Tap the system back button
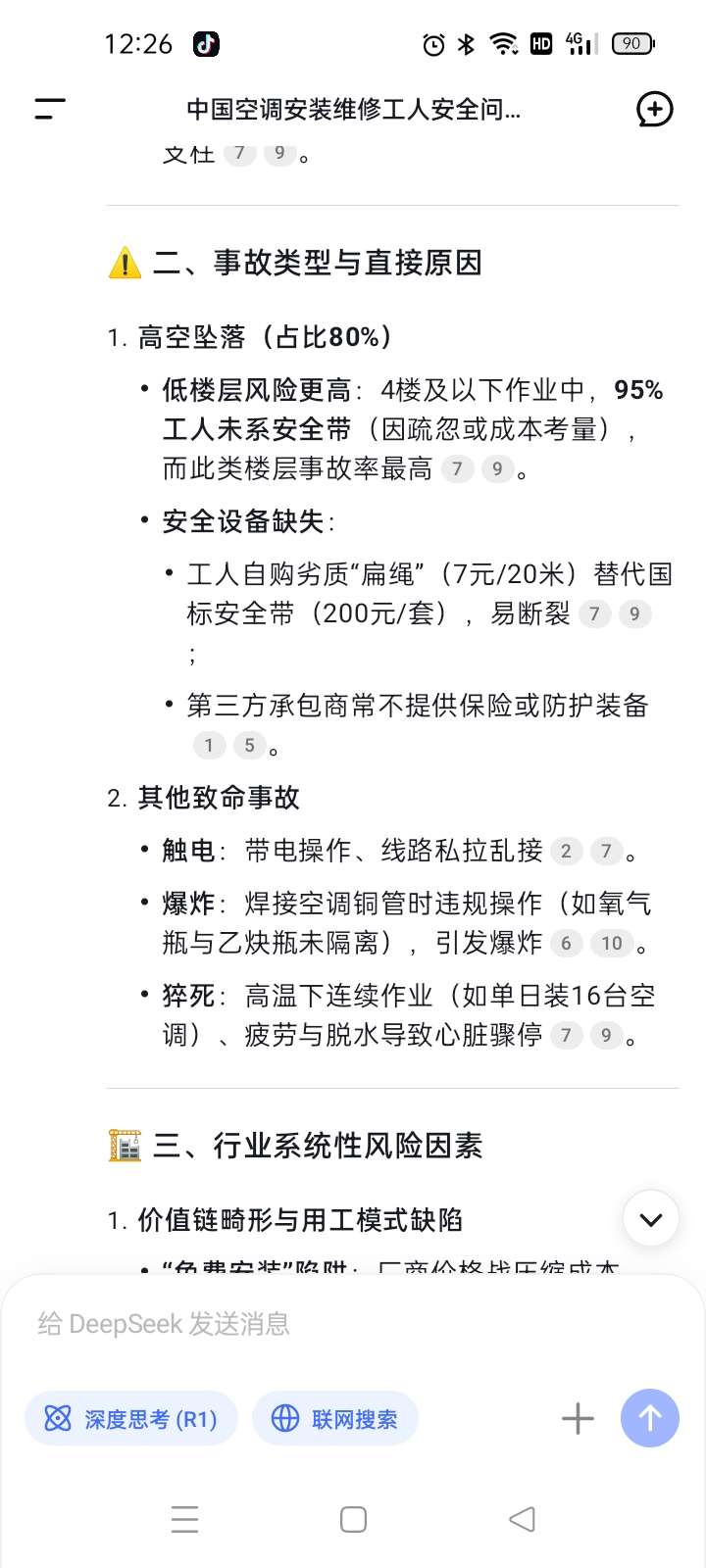706x1568 pixels. 523,1519
